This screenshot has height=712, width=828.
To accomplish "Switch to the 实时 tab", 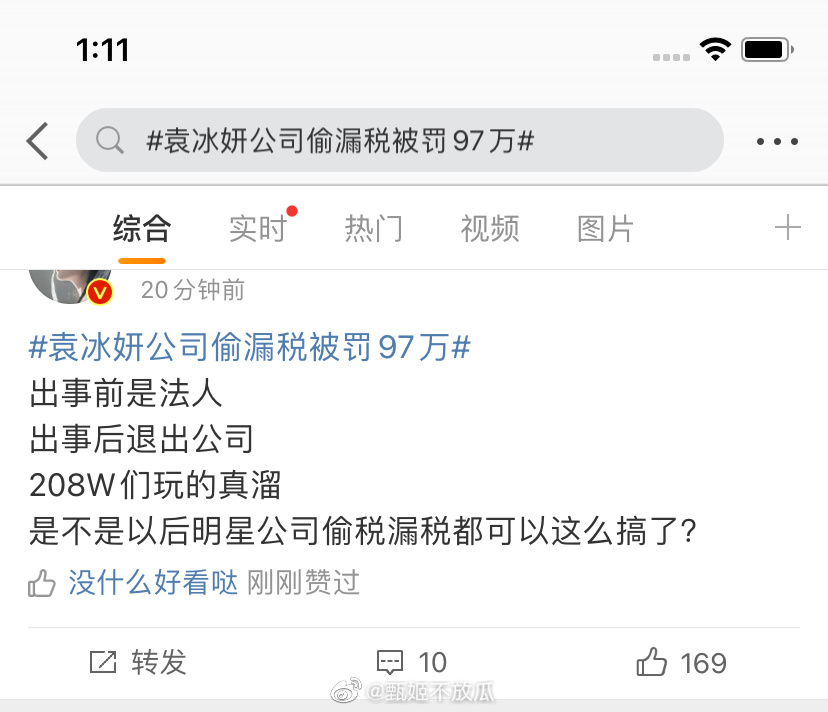I will click(258, 229).
